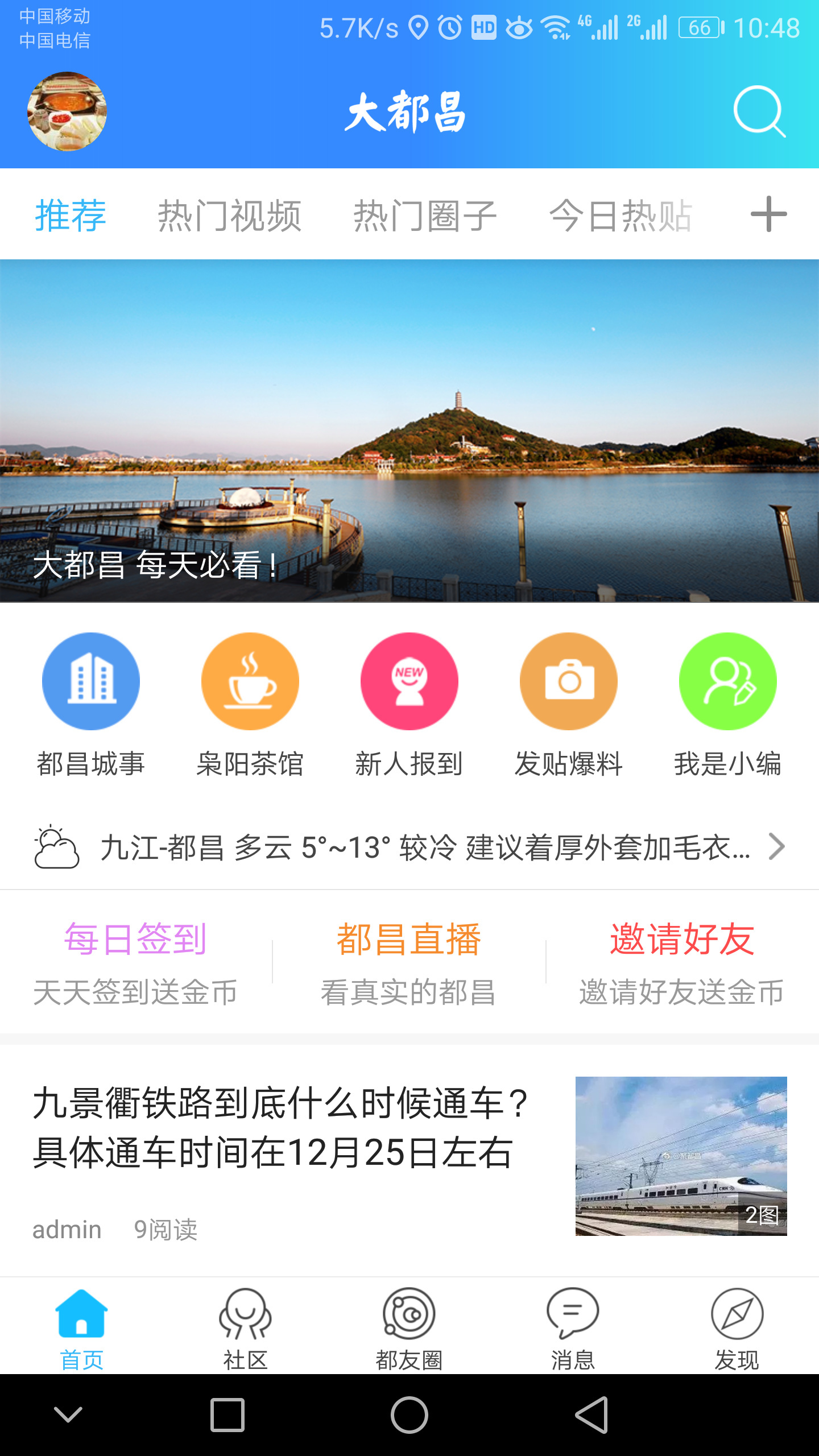Tap 邀请好友 to invite friends

point(682,962)
